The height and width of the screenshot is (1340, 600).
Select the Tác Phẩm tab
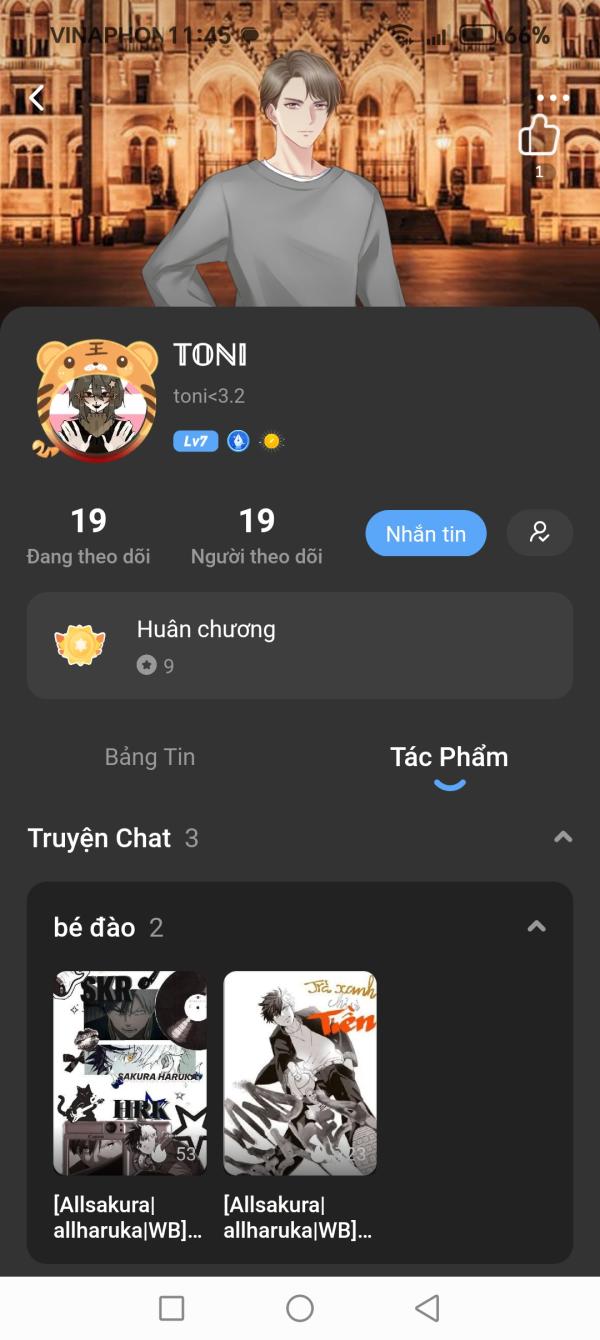pos(449,757)
